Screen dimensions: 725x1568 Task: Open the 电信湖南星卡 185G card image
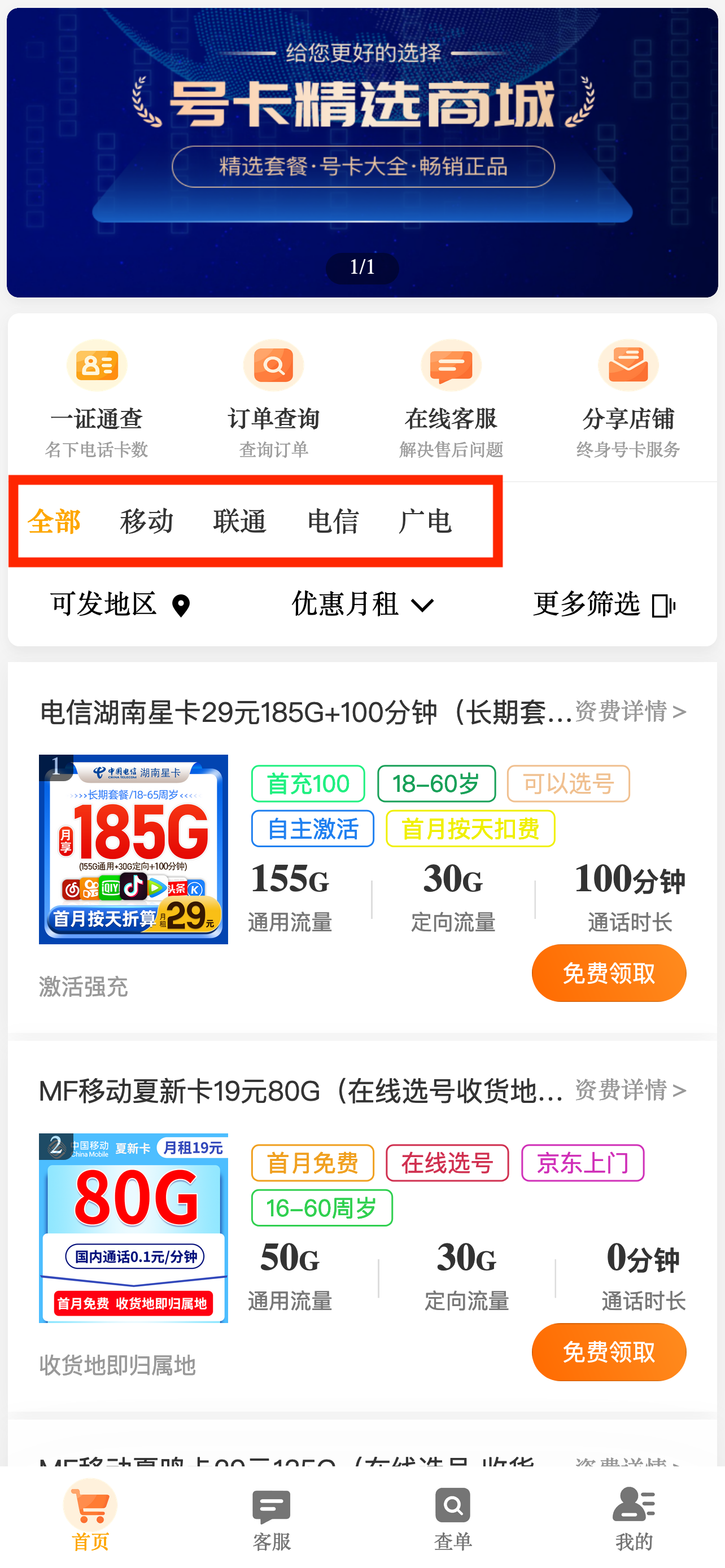pos(133,849)
